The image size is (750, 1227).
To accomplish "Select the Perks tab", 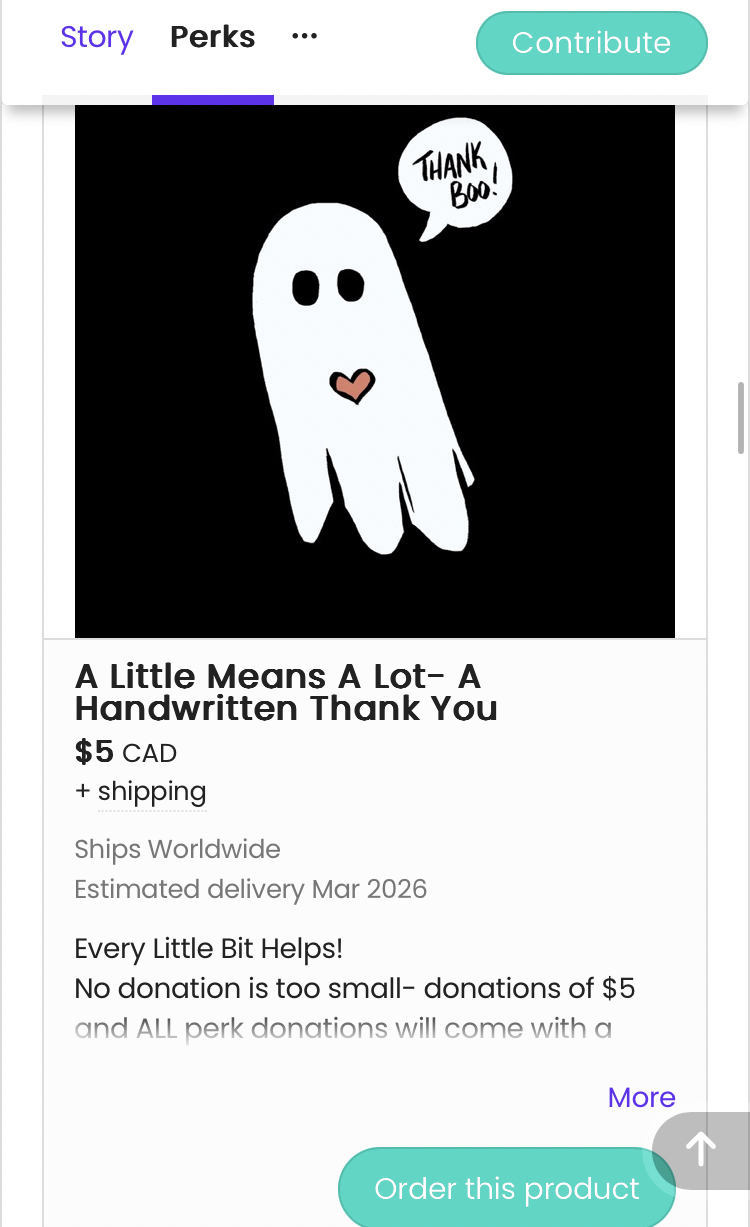I will [212, 38].
